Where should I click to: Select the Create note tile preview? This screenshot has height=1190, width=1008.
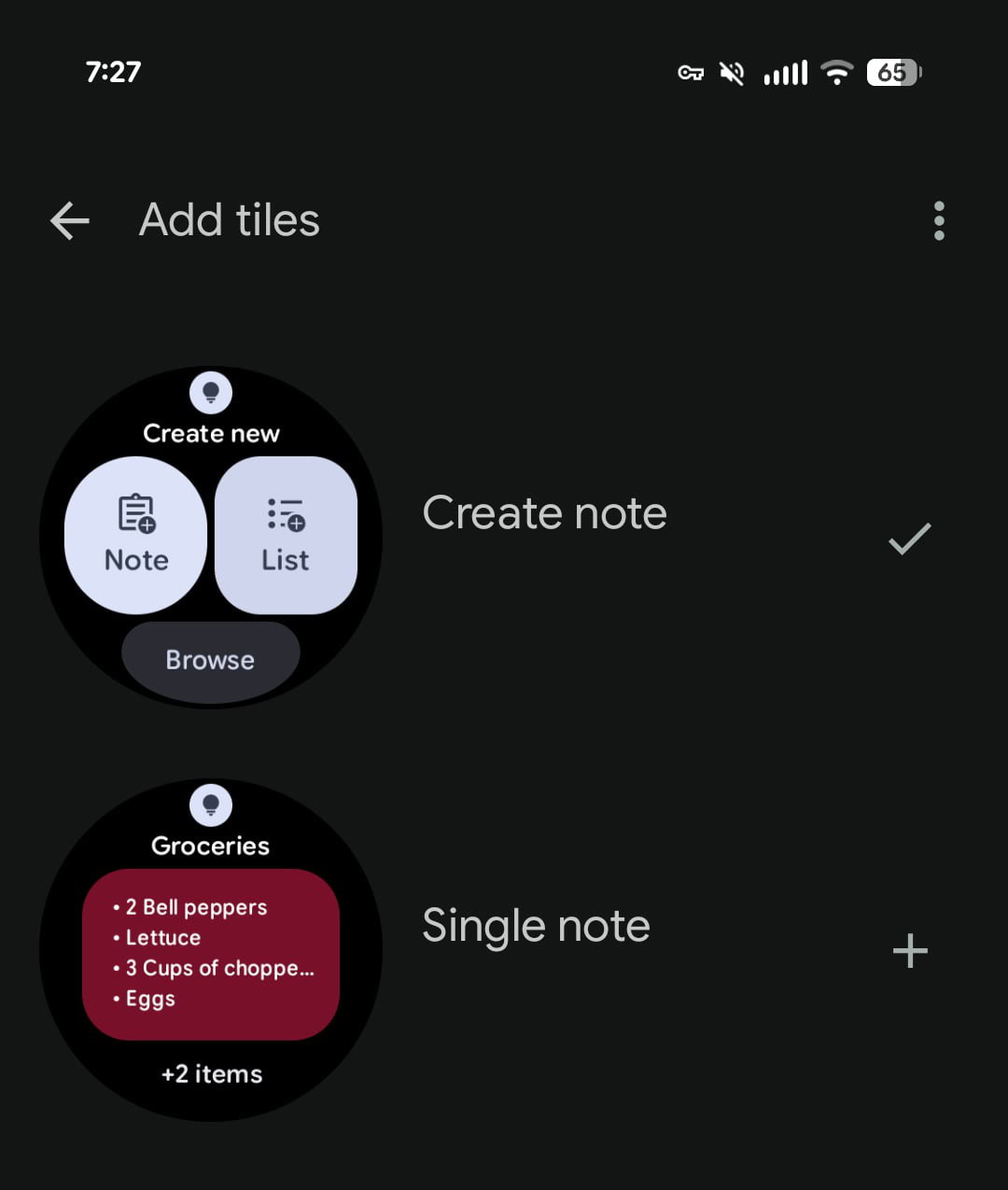[x=211, y=538]
